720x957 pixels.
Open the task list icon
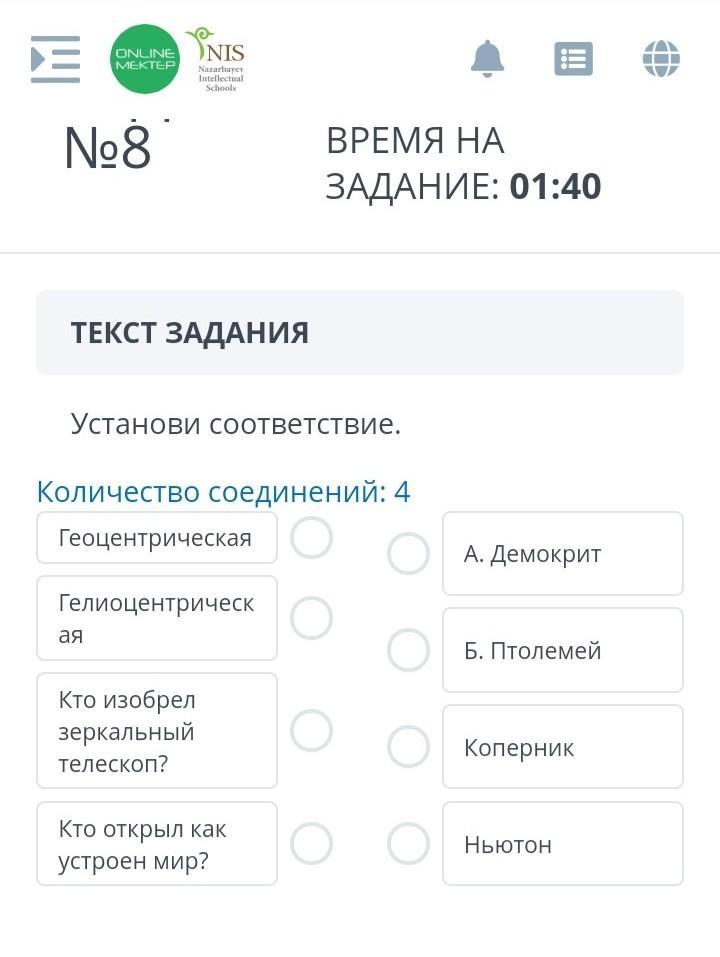pos(573,59)
